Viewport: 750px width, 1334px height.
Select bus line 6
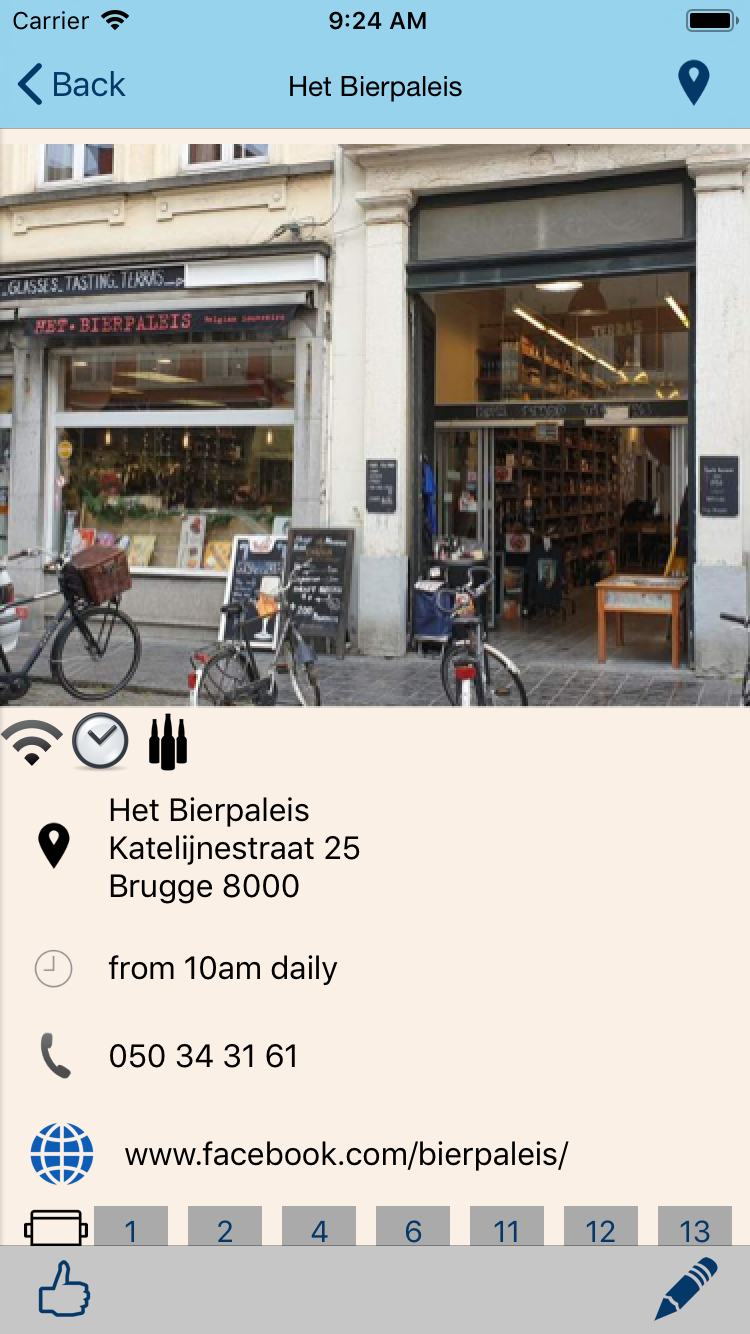coord(413,1227)
